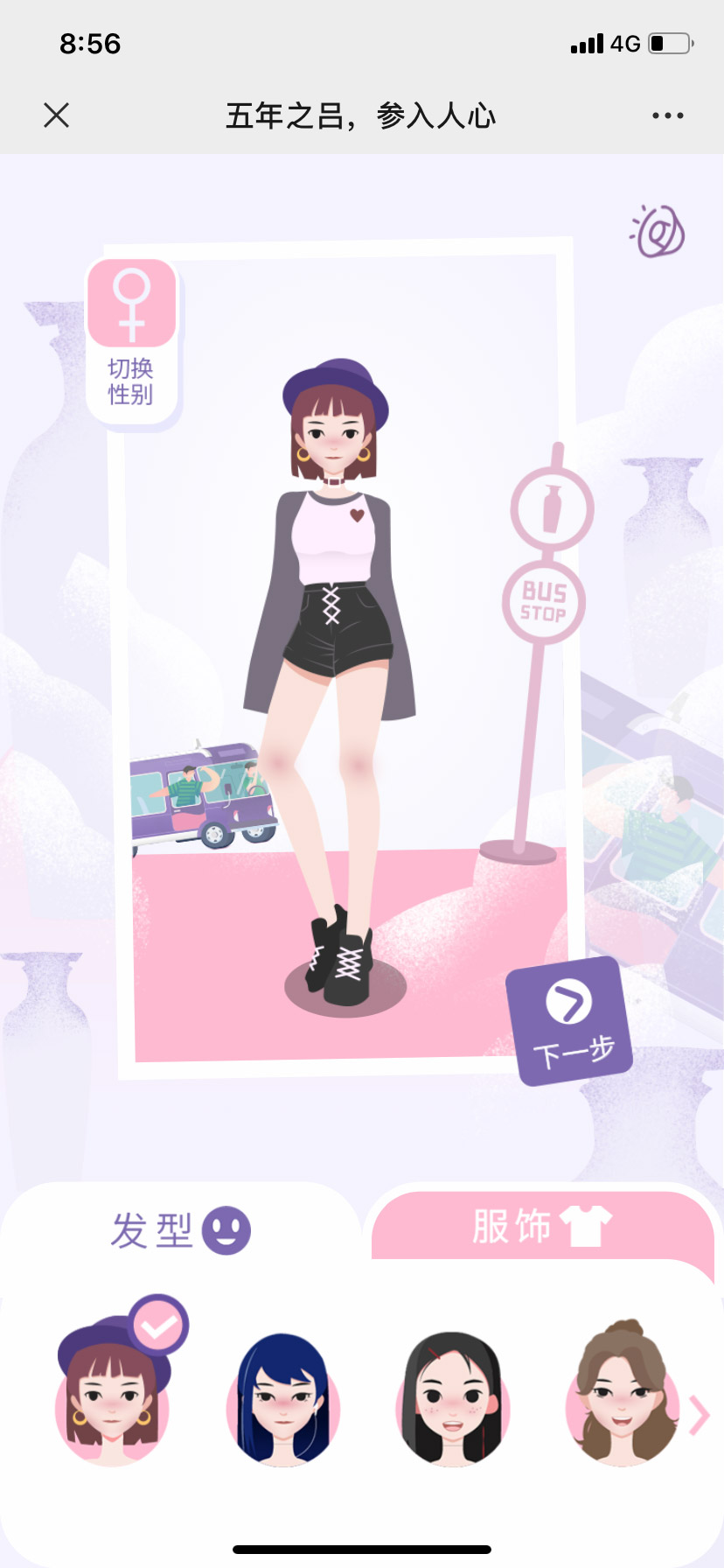Switch to the 发型 hairstyle tab
Viewport: 724px width, 1568px height.
[x=179, y=1229]
